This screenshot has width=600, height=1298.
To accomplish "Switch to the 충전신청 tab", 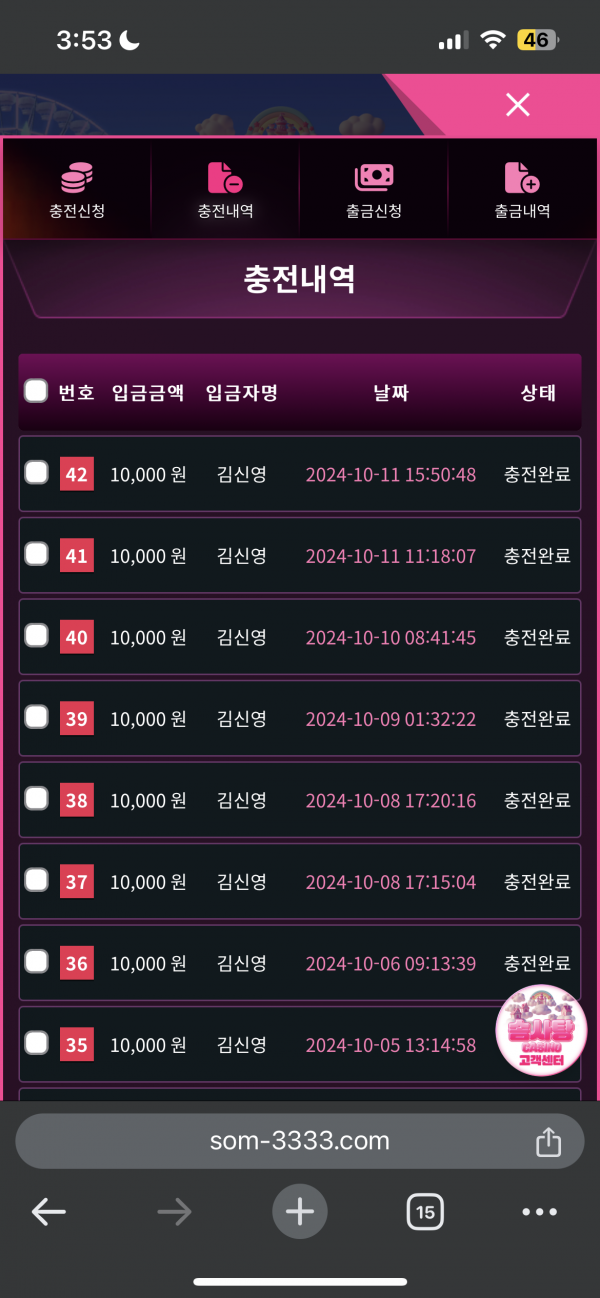I will point(77,190).
